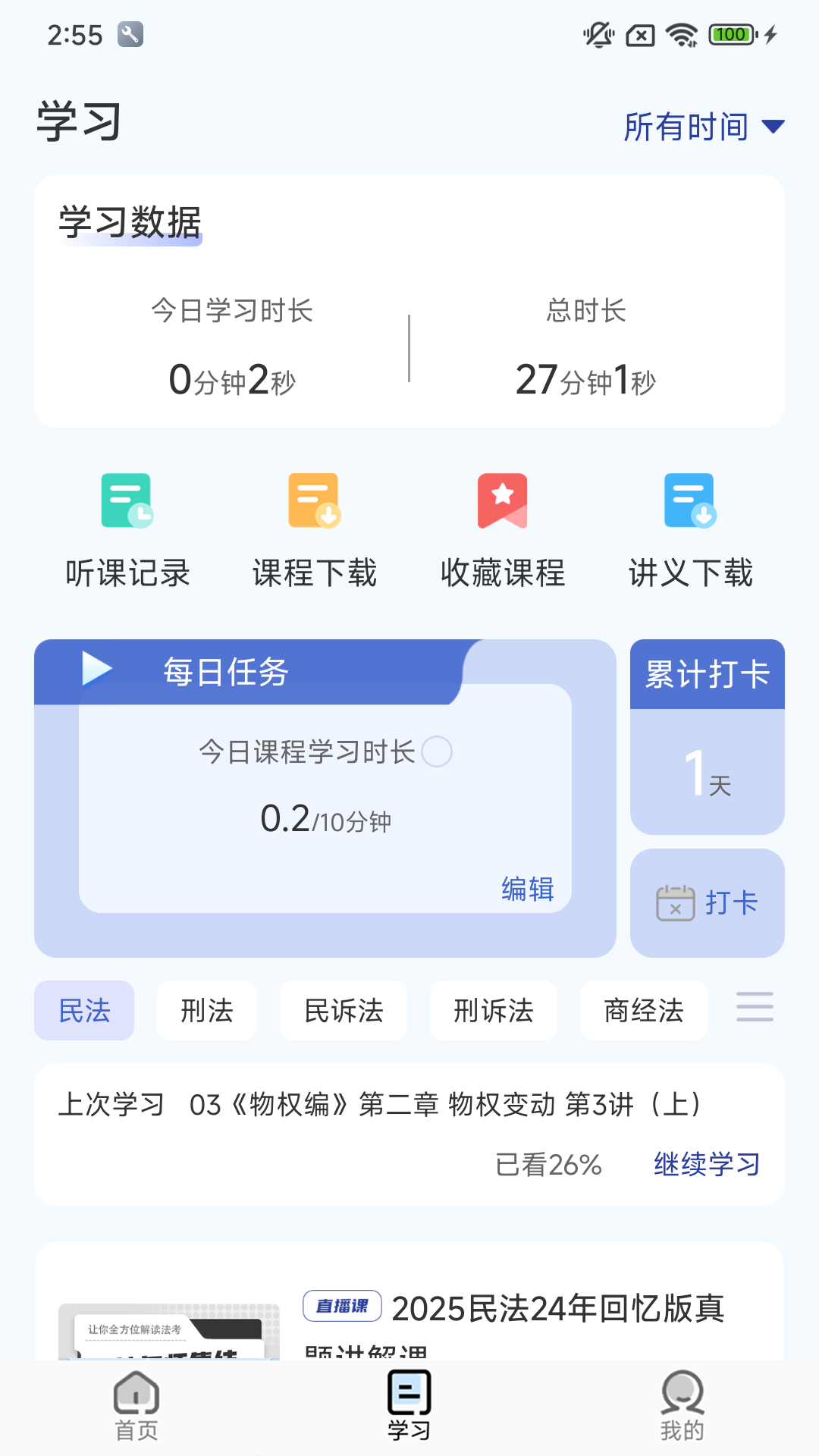Open the 2025民法24年回忆版 live course card
Viewport: 819px width, 1456px height.
(x=409, y=1301)
